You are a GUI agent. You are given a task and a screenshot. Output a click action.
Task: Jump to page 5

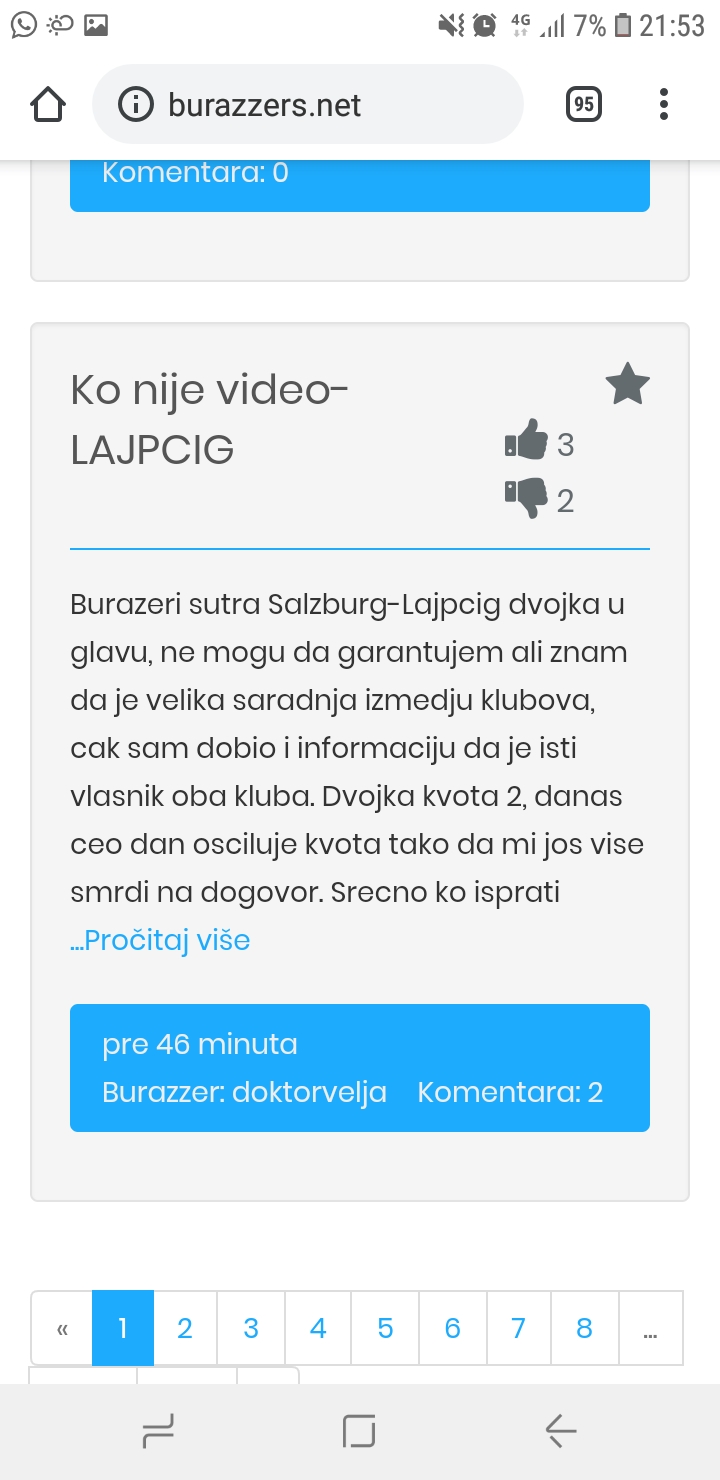[x=385, y=1328]
